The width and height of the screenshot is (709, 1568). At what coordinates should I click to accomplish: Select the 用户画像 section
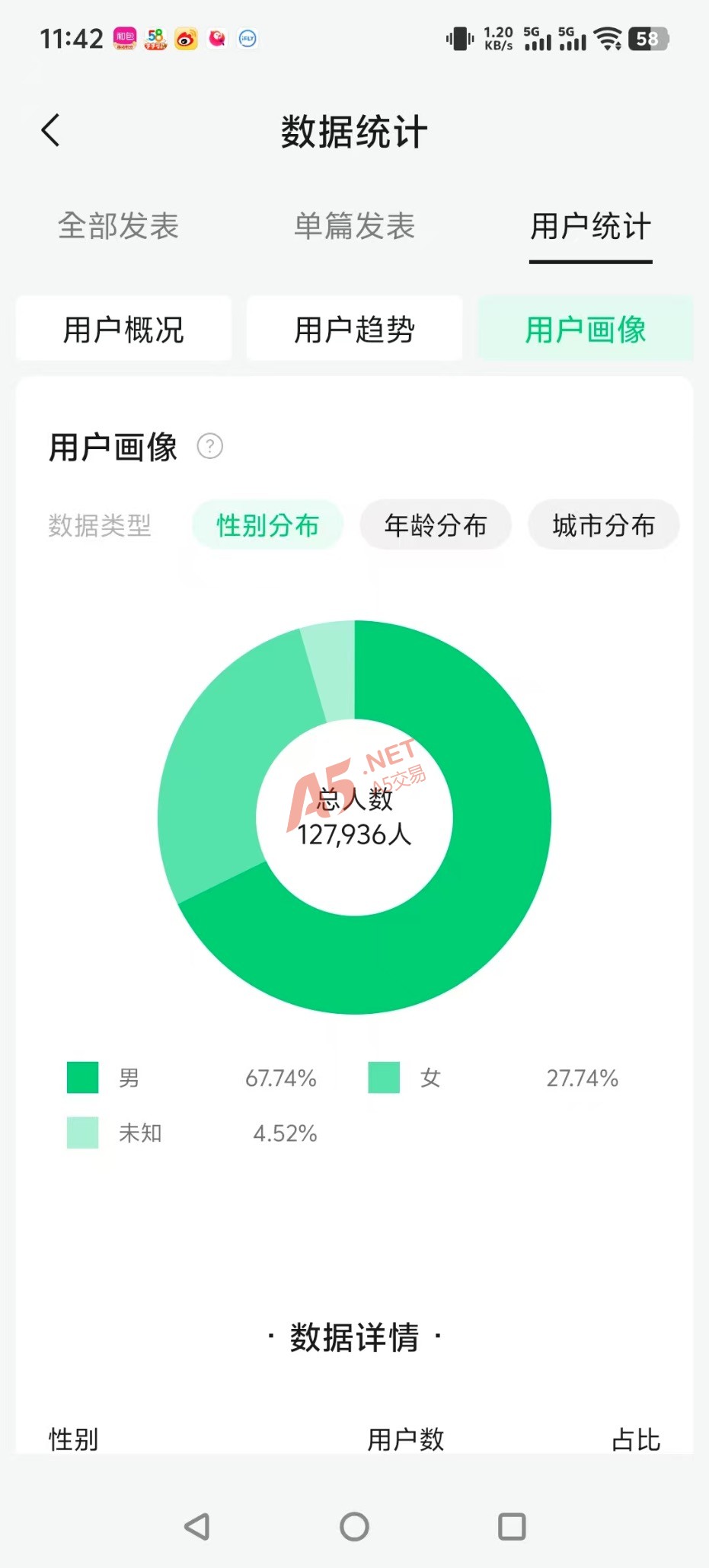click(x=586, y=329)
